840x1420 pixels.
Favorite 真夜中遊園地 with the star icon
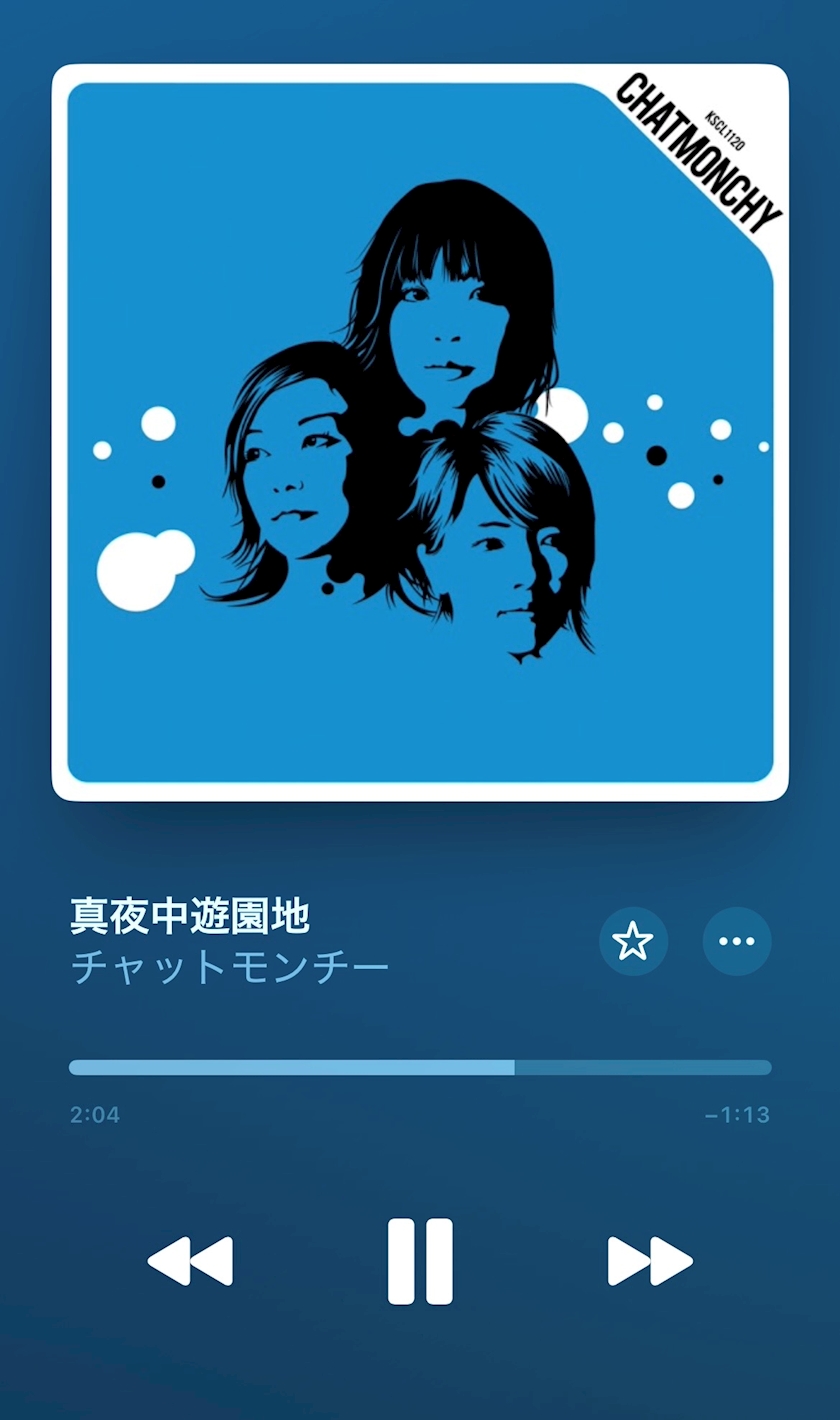tap(633, 941)
